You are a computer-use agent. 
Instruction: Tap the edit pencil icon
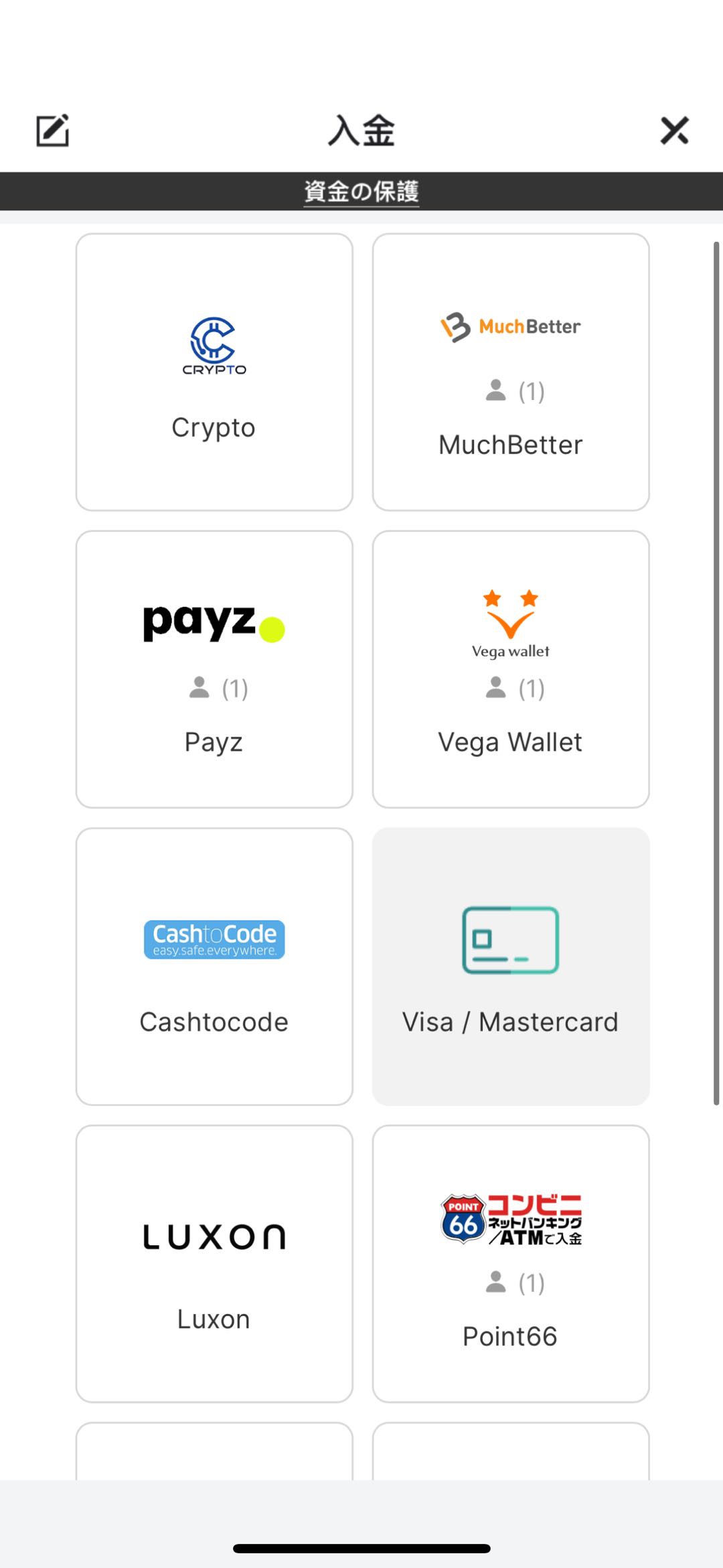pyautogui.click(x=52, y=130)
